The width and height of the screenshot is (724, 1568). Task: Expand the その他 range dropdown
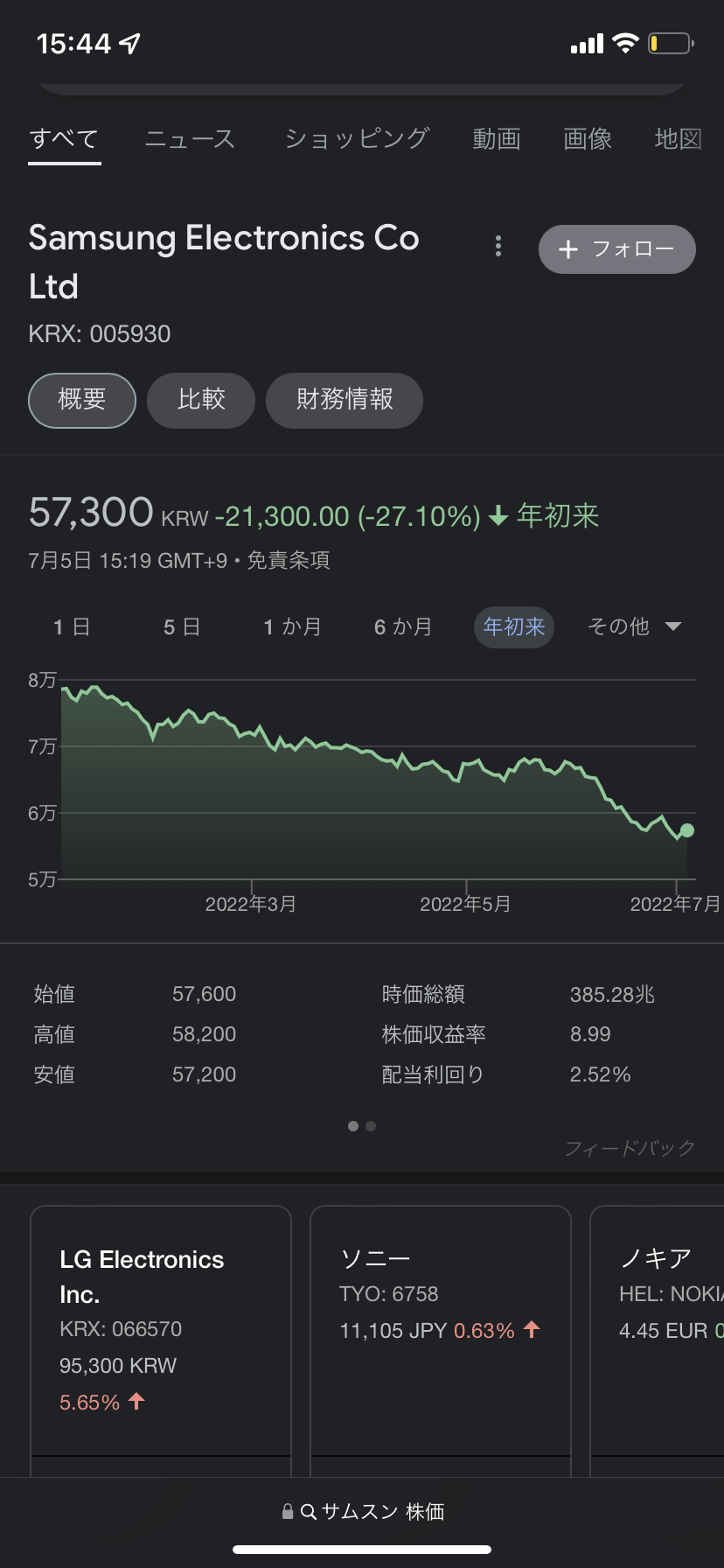[x=633, y=627]
